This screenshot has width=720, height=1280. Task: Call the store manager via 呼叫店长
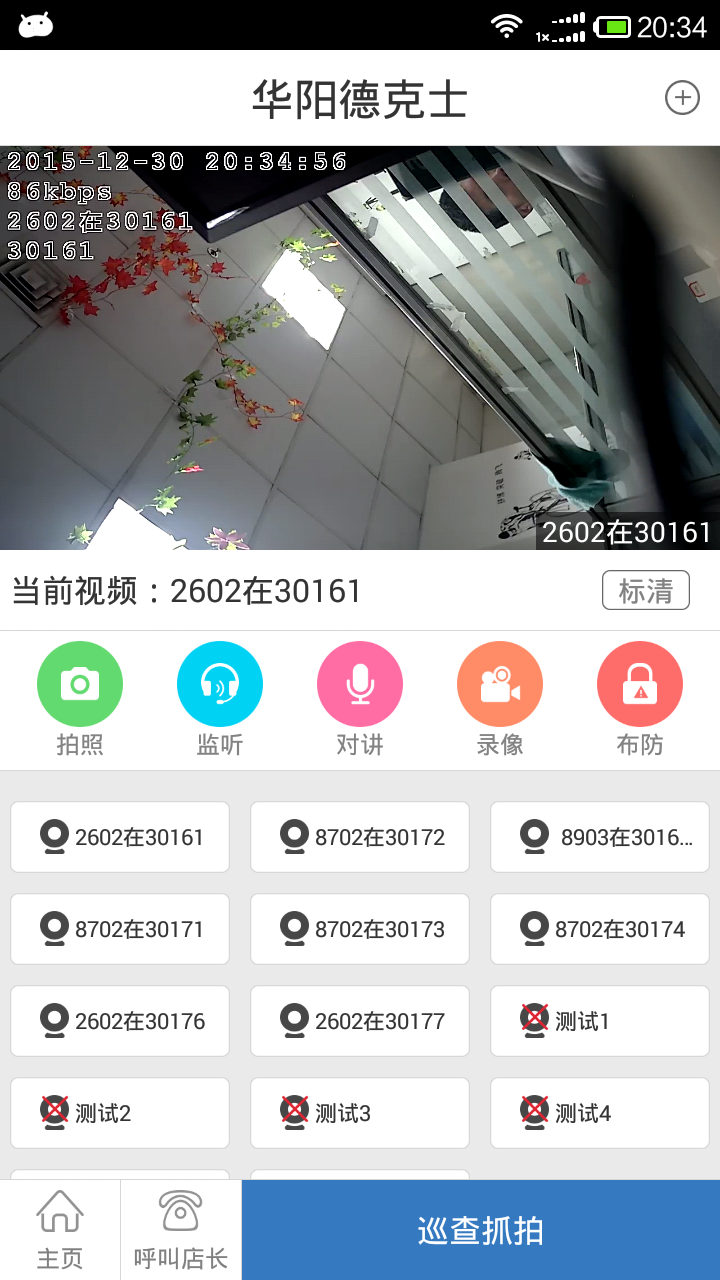tap(181, 1230)
